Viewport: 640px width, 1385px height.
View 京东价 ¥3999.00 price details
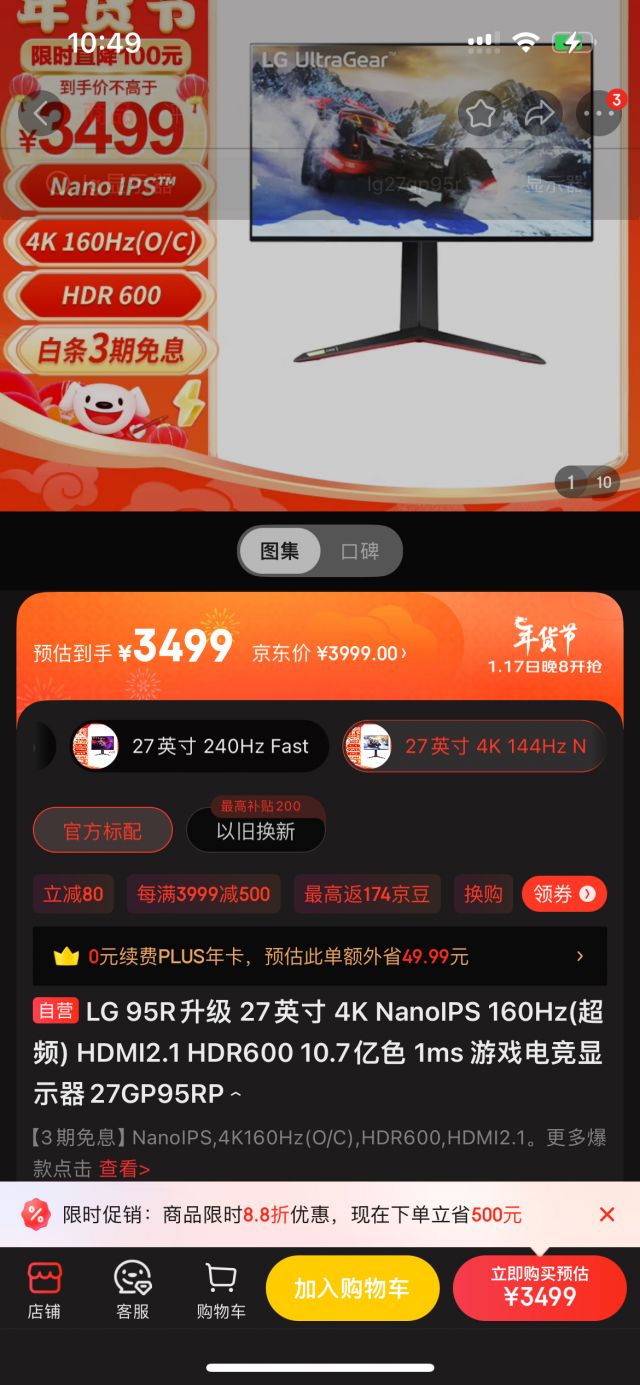[x=361, y=653]
